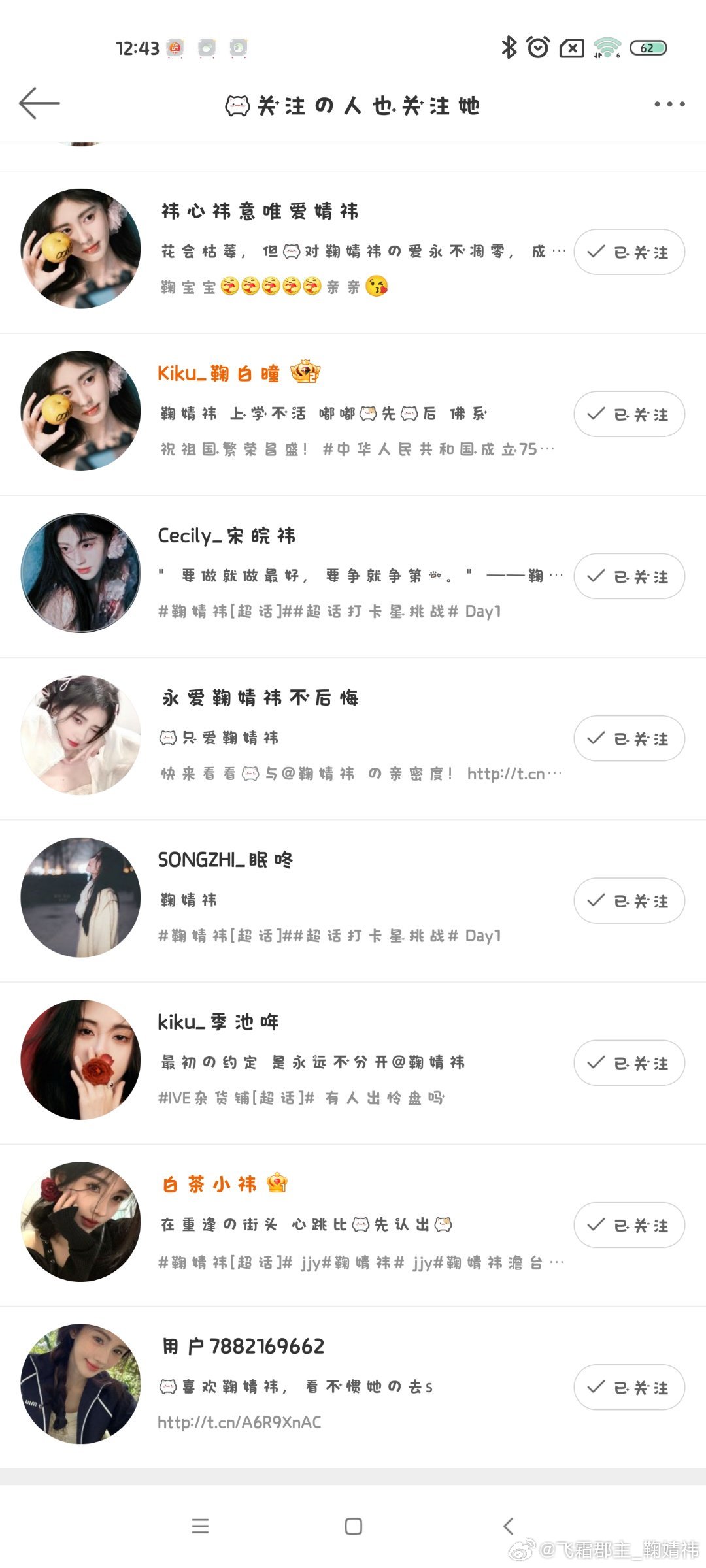Viewport: 706px width, 1568px height.
Task: Tap 已关注 button beside 永爱鞠婧祎不后悔
Action: (x=629, y=738)
